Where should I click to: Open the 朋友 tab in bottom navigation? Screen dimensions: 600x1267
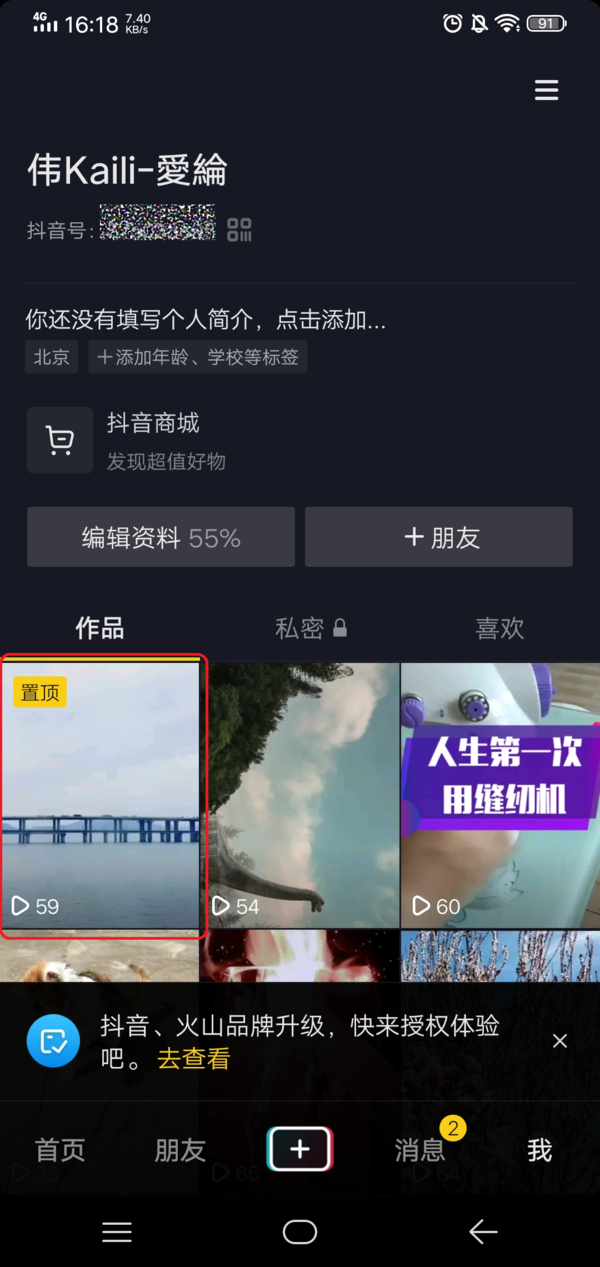180,1150
